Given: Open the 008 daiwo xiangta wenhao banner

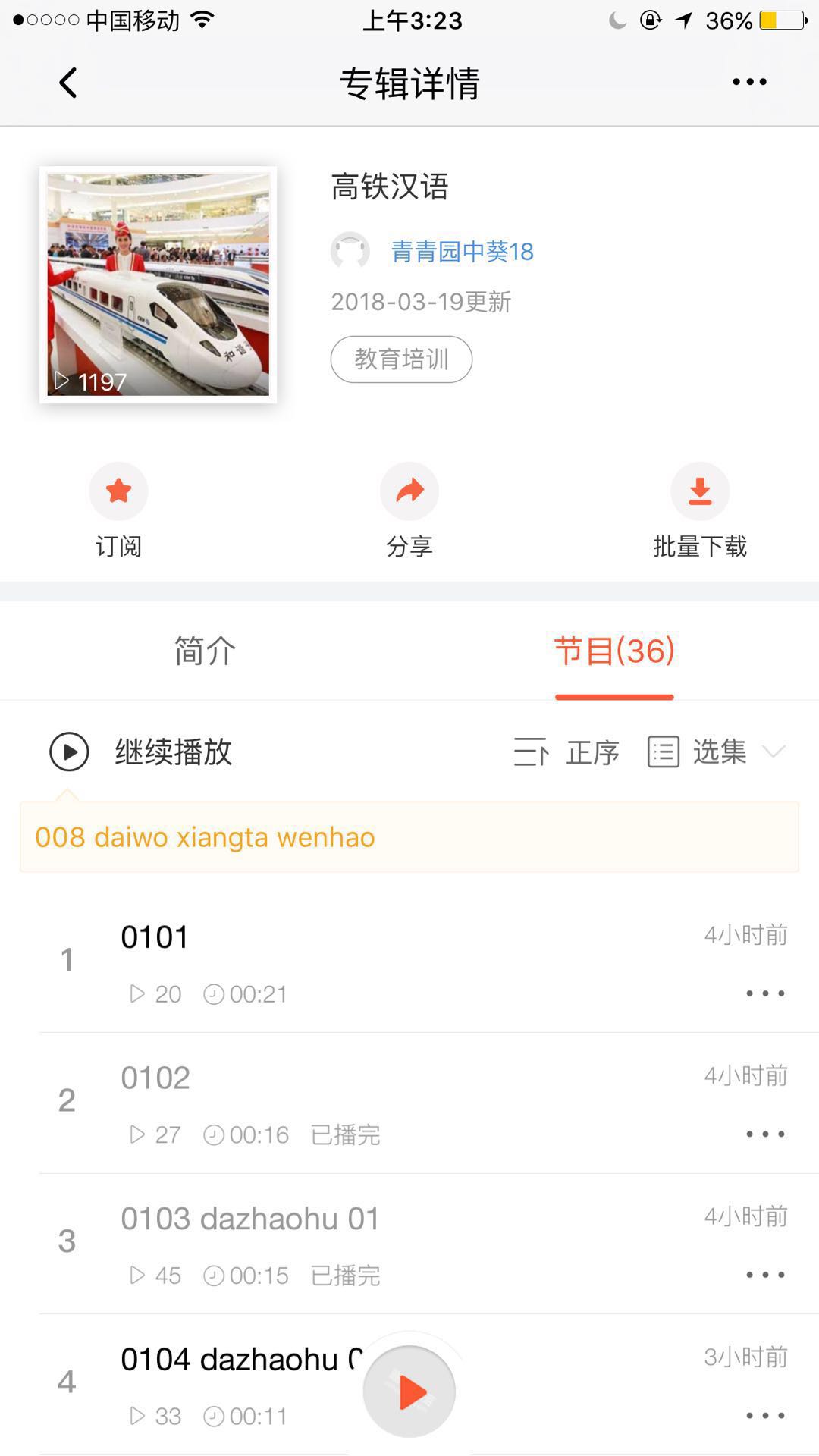Looking at the screenshot, I should (409, 837).
